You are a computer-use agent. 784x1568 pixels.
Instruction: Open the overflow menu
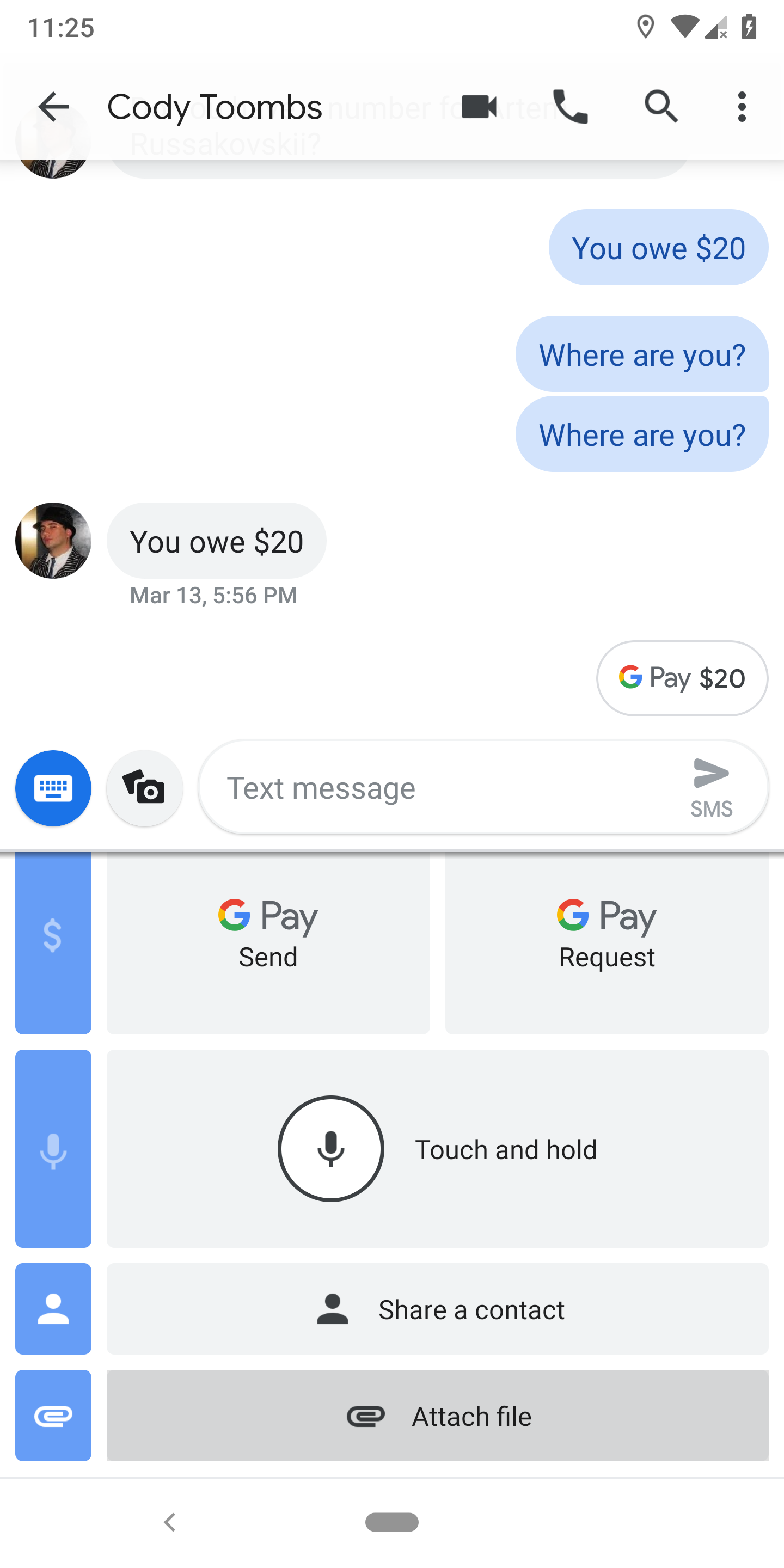(x=741, y=107)
